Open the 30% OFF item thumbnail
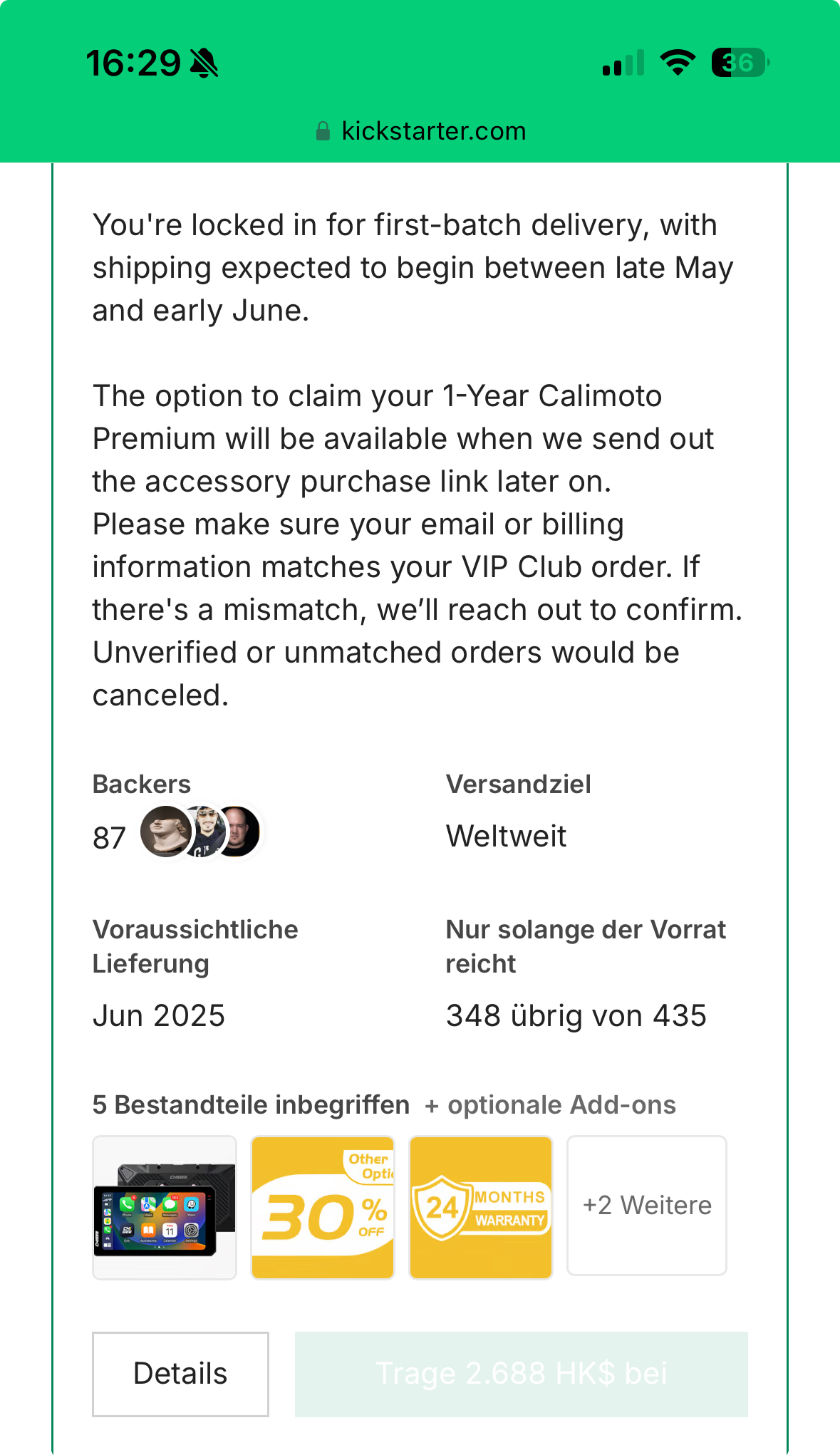The width and height of the screenshot is (840, 1455). [x=323, y=1207]
